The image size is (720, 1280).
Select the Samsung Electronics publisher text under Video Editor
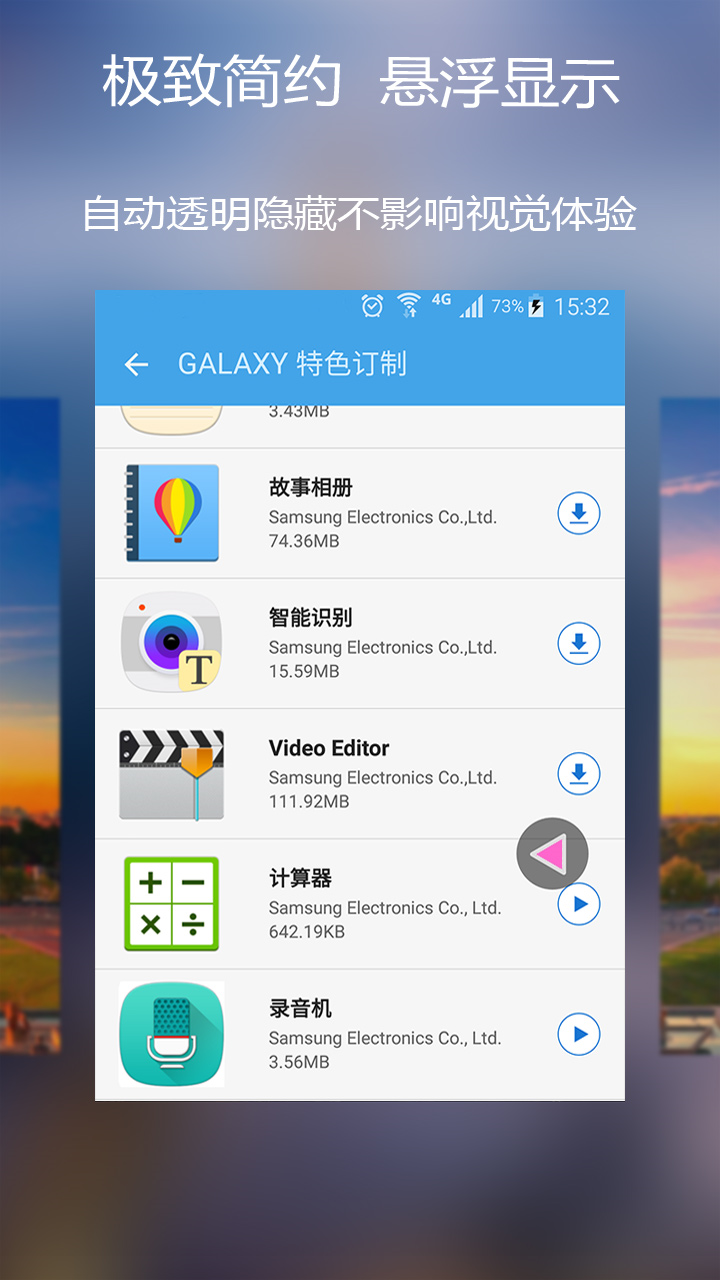tap(382, 777)
